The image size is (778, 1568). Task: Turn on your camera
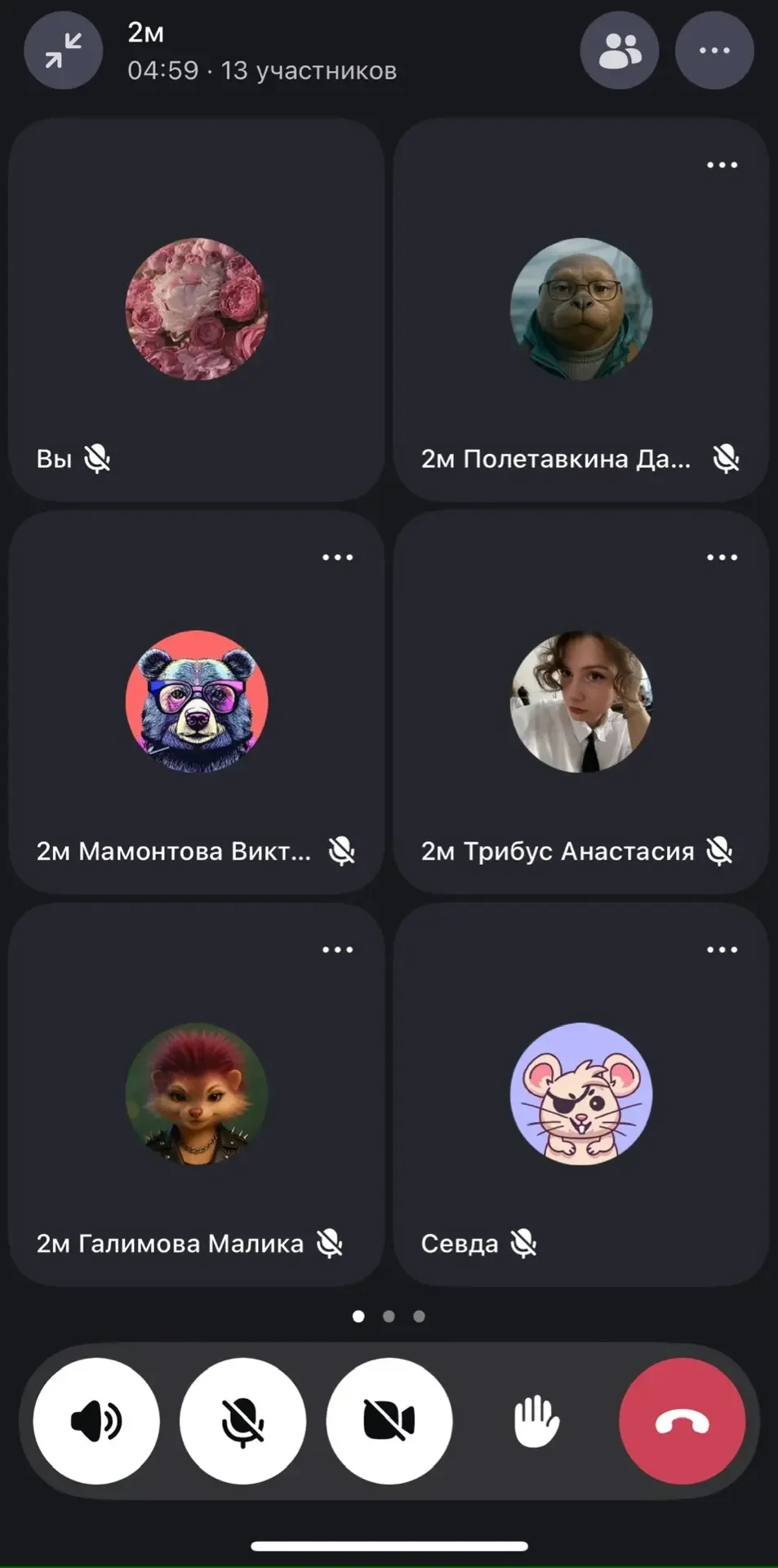(389, 1422)
